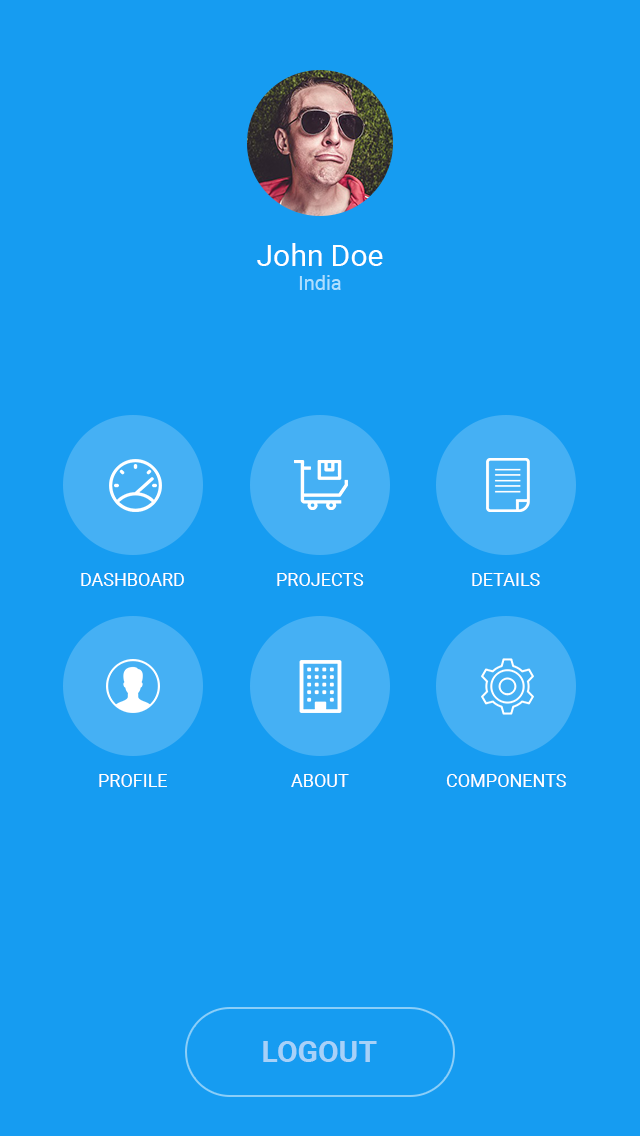Go to Projects

[320, 485]
